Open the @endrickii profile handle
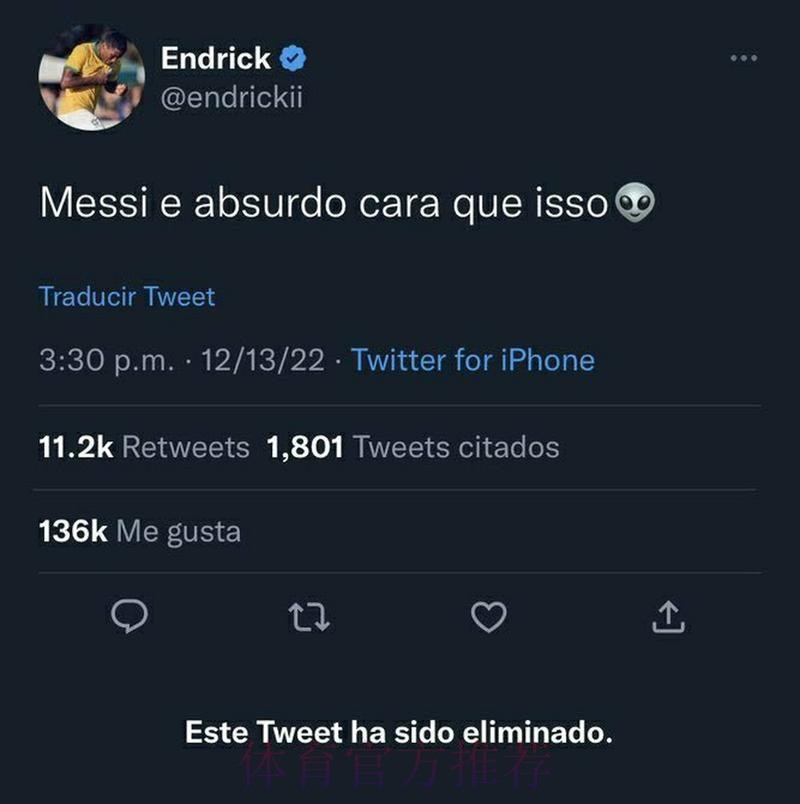Screen dimensions: 800x804 232,98
